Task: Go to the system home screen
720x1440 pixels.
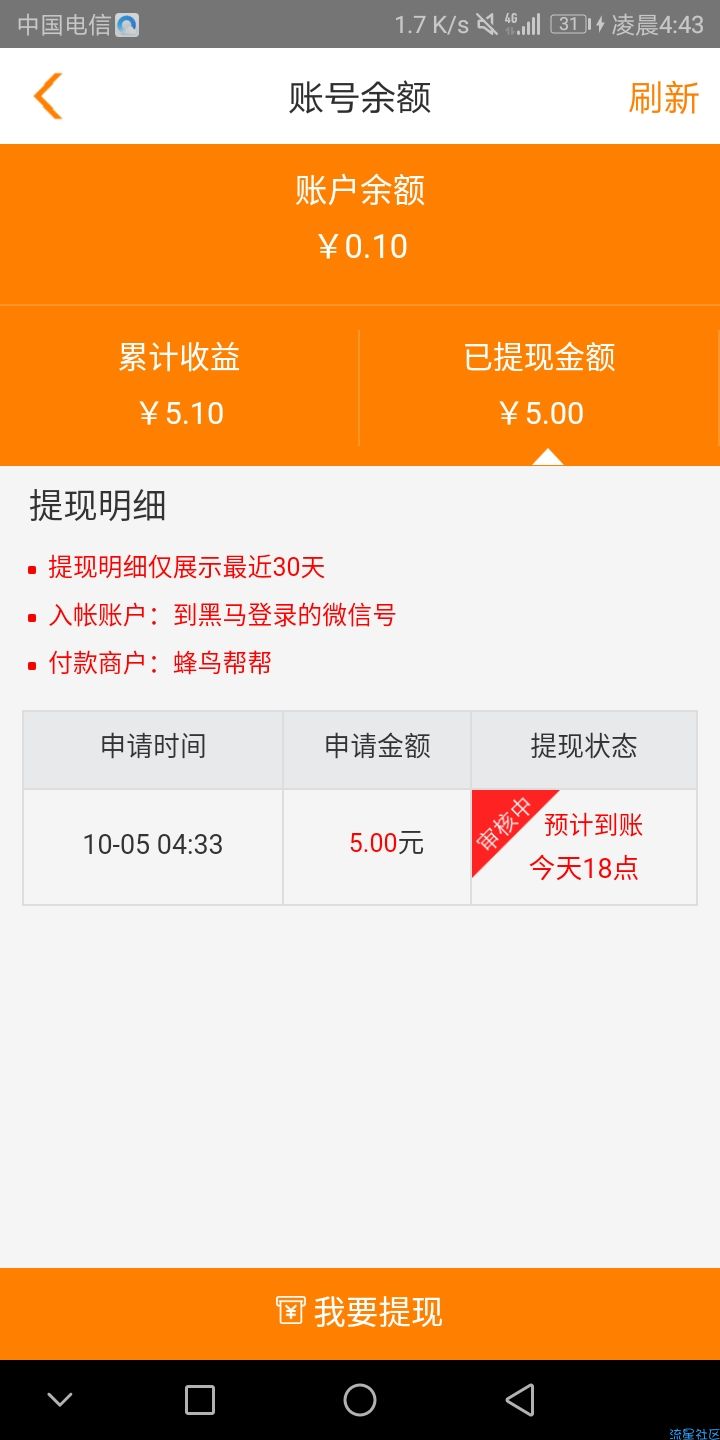Action: (x=360, y=1400)
